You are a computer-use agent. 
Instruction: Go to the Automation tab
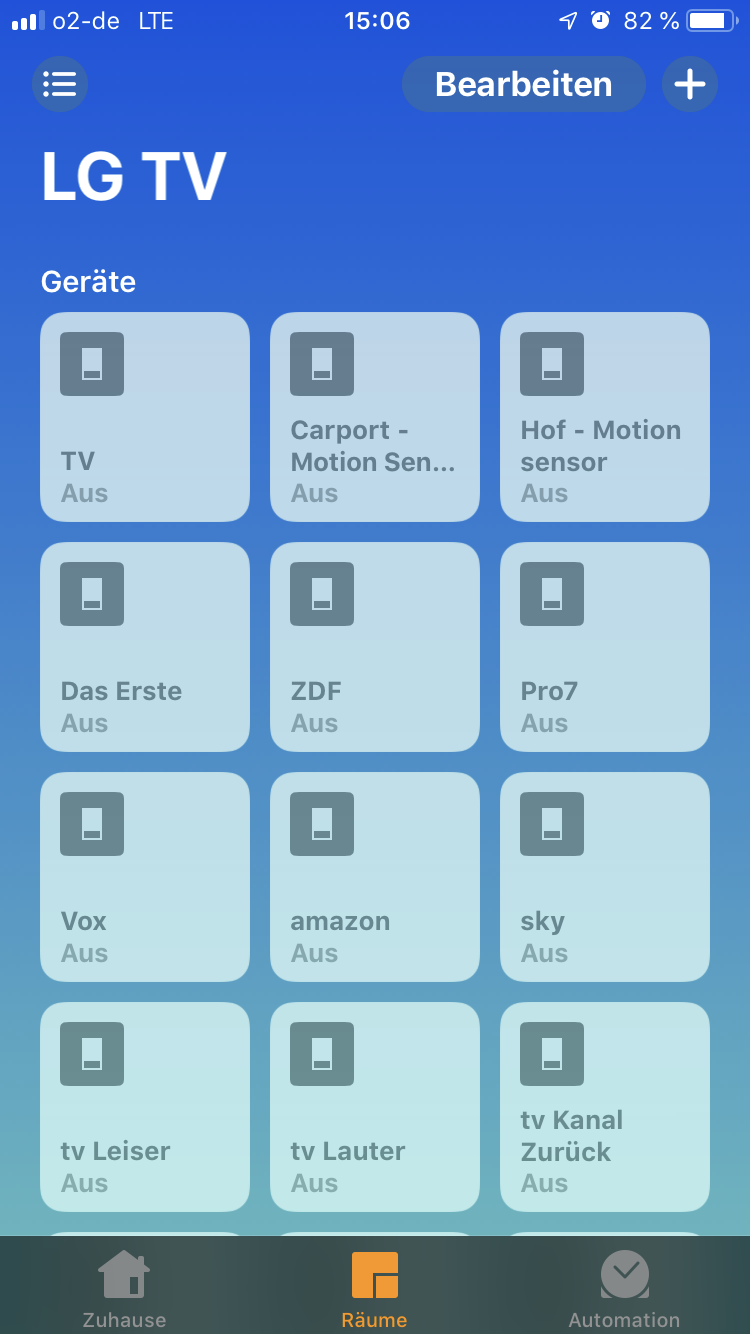coord(624,1290)
